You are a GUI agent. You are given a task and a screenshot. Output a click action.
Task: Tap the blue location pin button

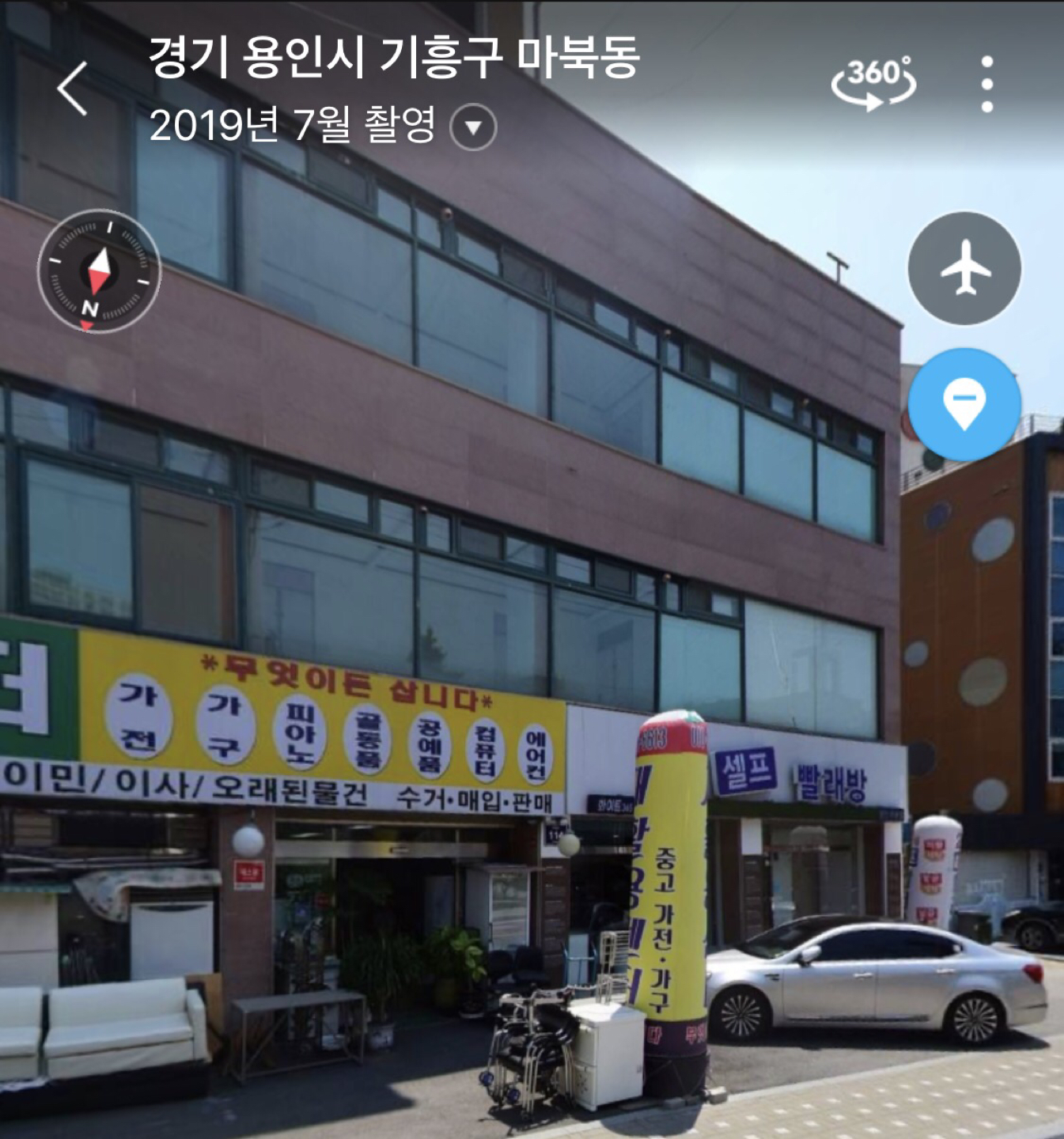(x=964, y=403)
